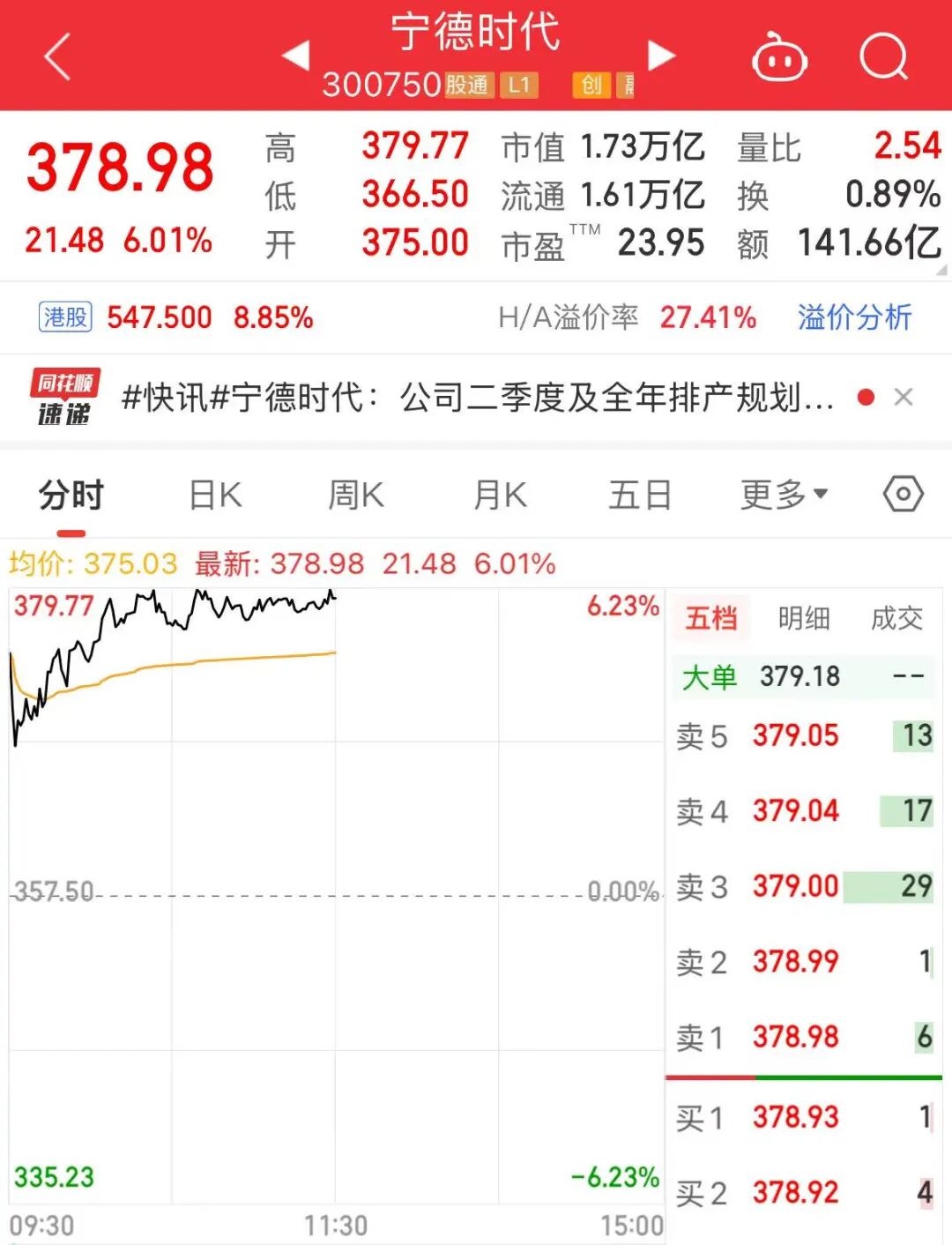This screenshot has height=1245, width=952.
Task: Switch to 月K chart tab
Action: coord(499,496)
